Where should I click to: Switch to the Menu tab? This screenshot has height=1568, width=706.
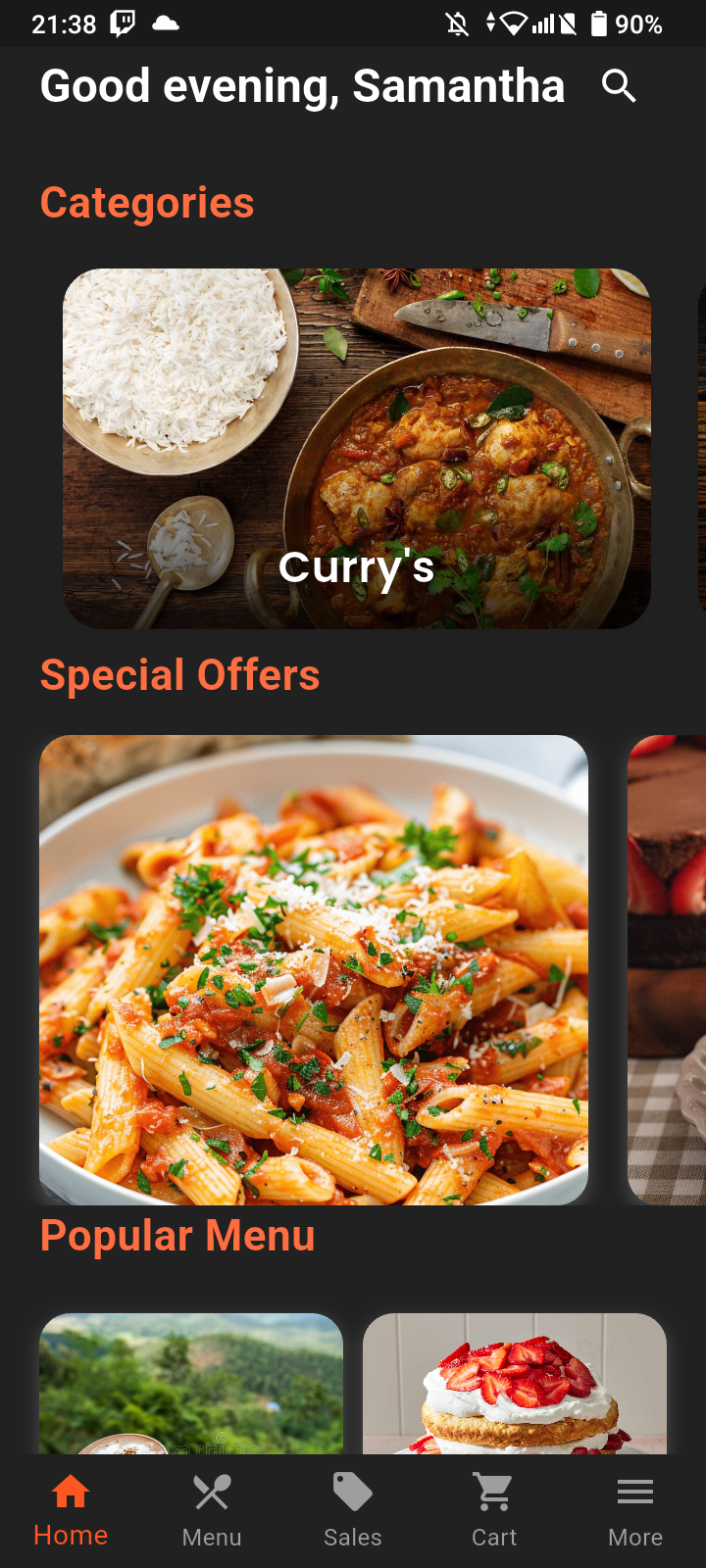pyautogui.click(x=212, y=1511)
